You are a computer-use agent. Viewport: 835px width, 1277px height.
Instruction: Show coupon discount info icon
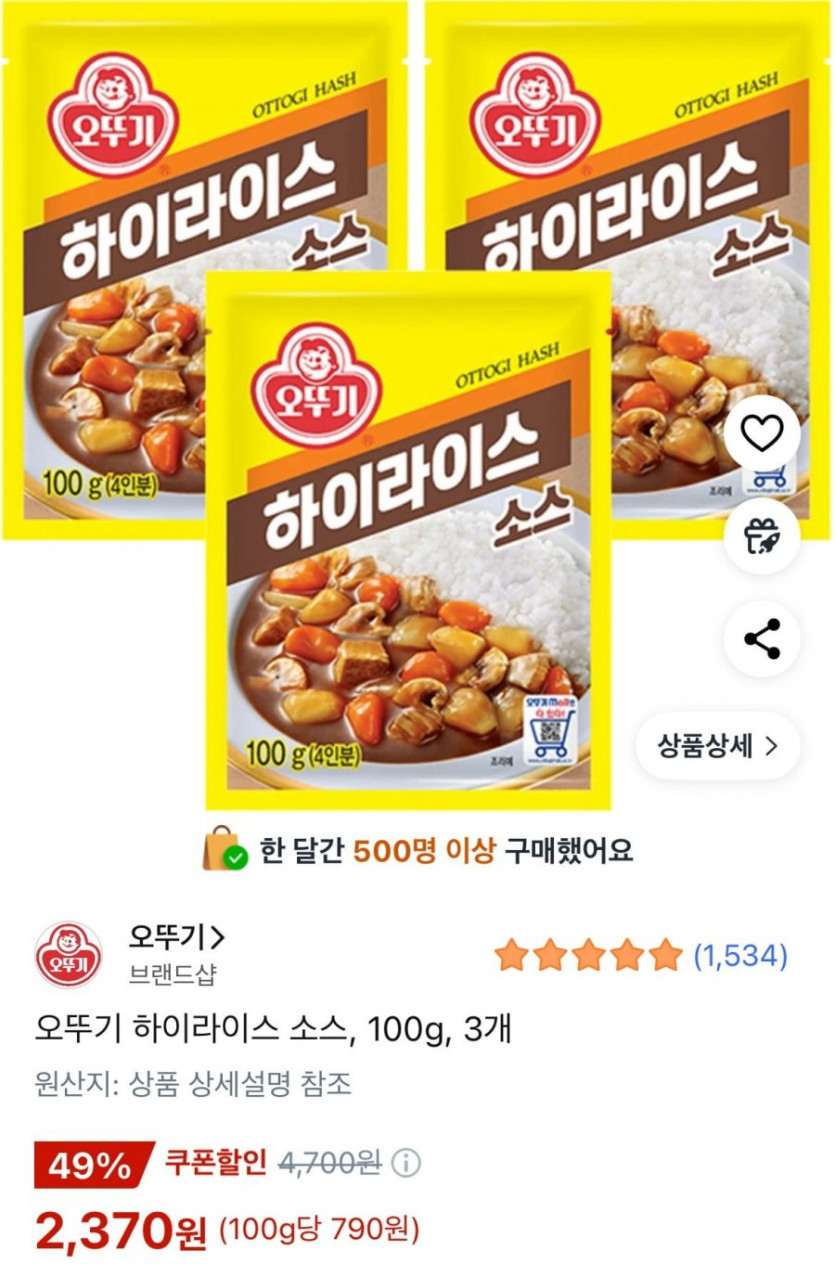406,1163
